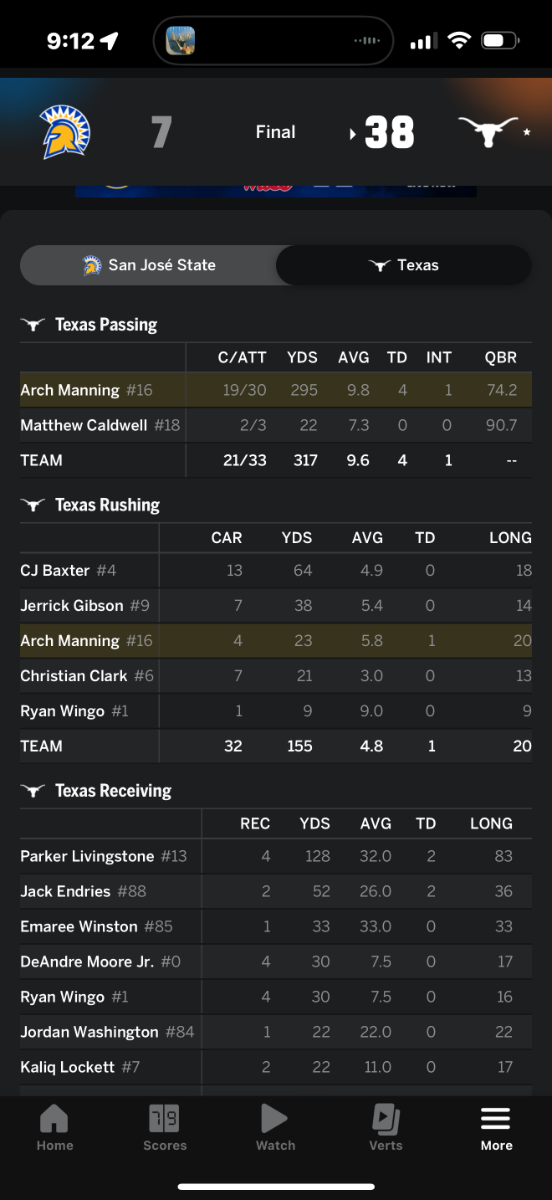Go to the Home tab
Viewport: 552px width, 1200px height.
pos(55,1128)
